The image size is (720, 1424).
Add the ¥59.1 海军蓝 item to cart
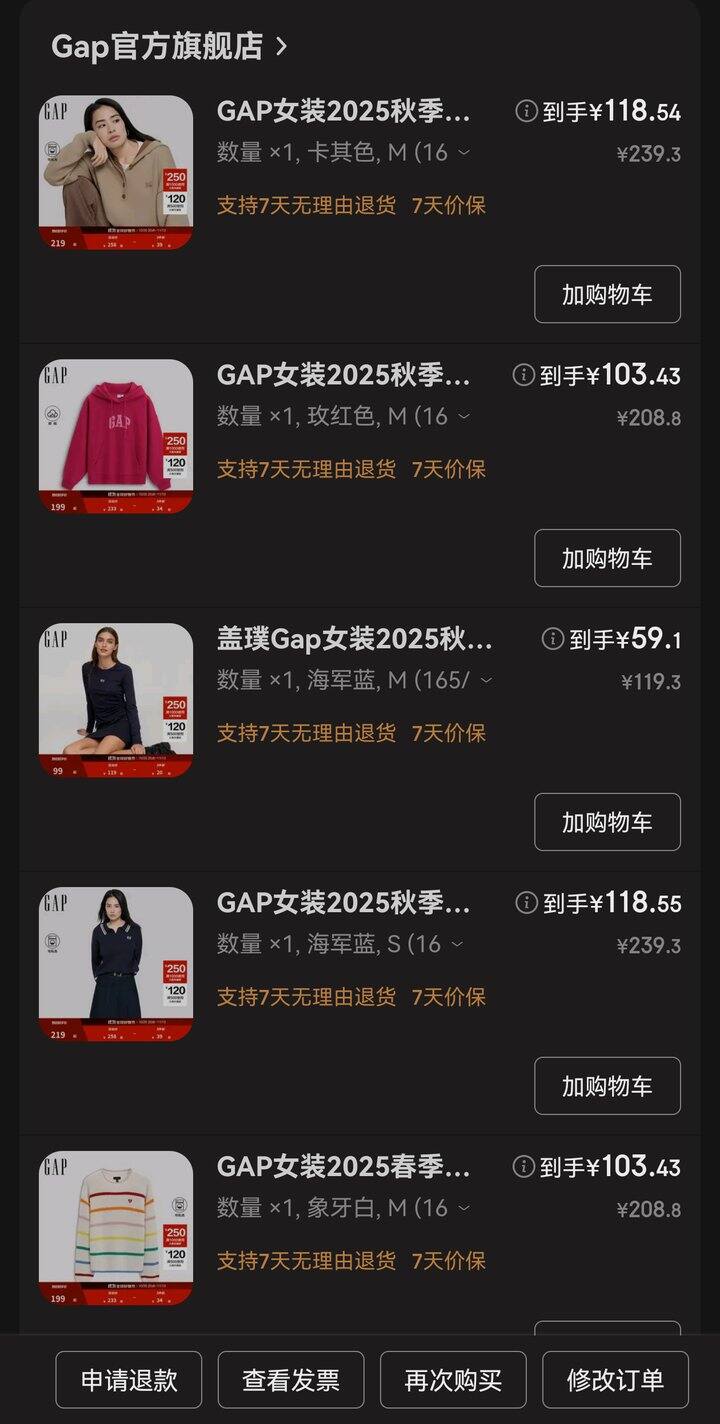(607, 822)
